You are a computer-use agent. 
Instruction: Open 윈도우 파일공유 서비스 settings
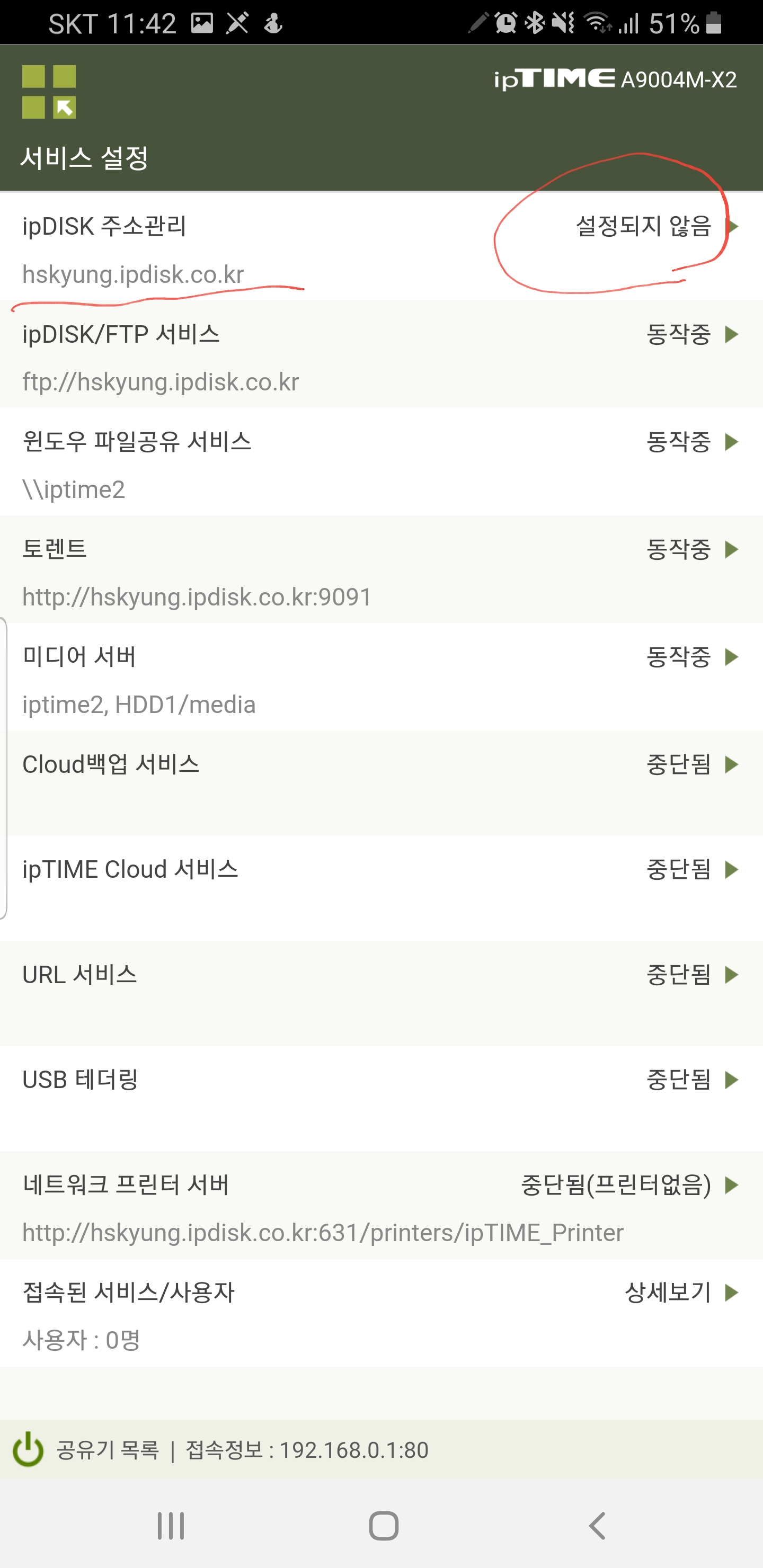(381, 462)
